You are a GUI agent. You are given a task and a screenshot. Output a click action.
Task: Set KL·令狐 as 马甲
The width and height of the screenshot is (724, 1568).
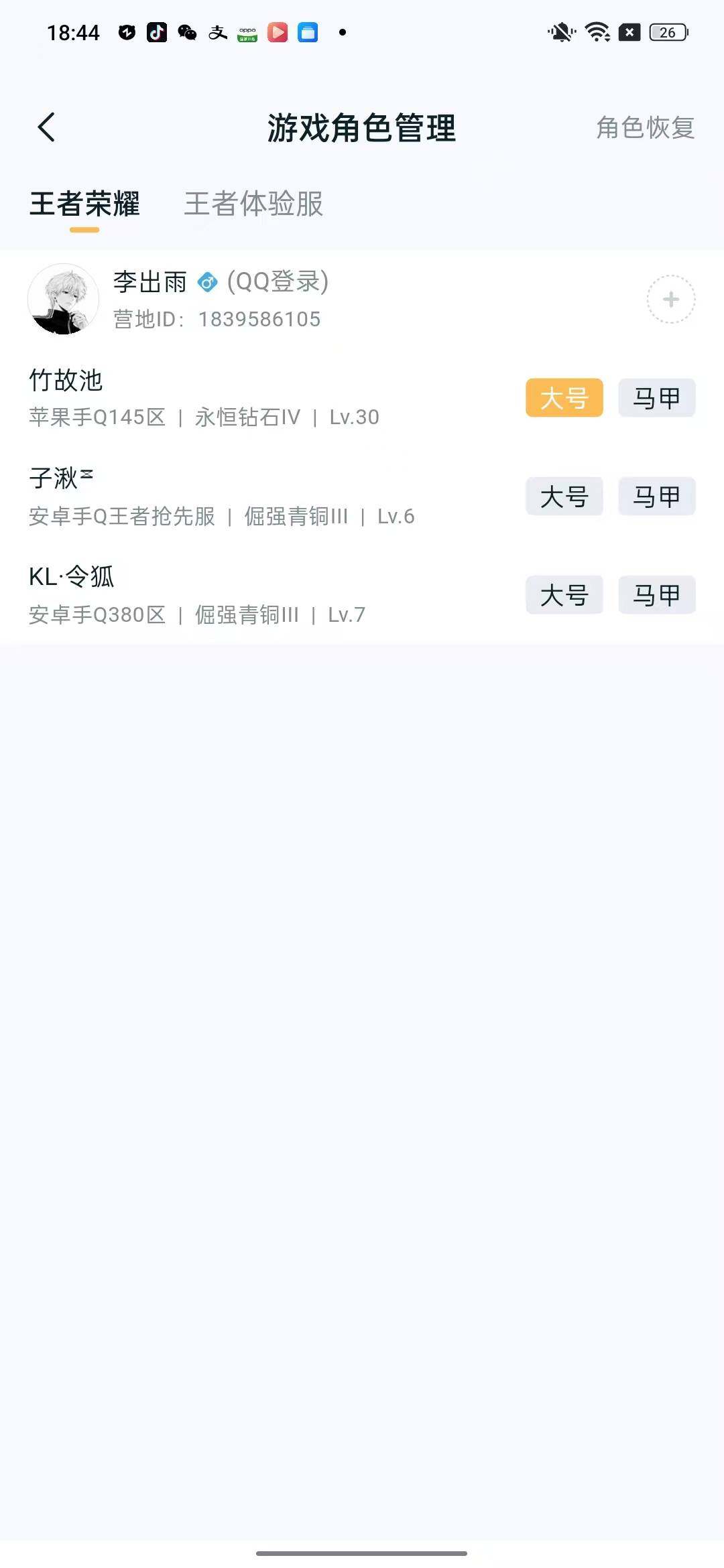656,595
